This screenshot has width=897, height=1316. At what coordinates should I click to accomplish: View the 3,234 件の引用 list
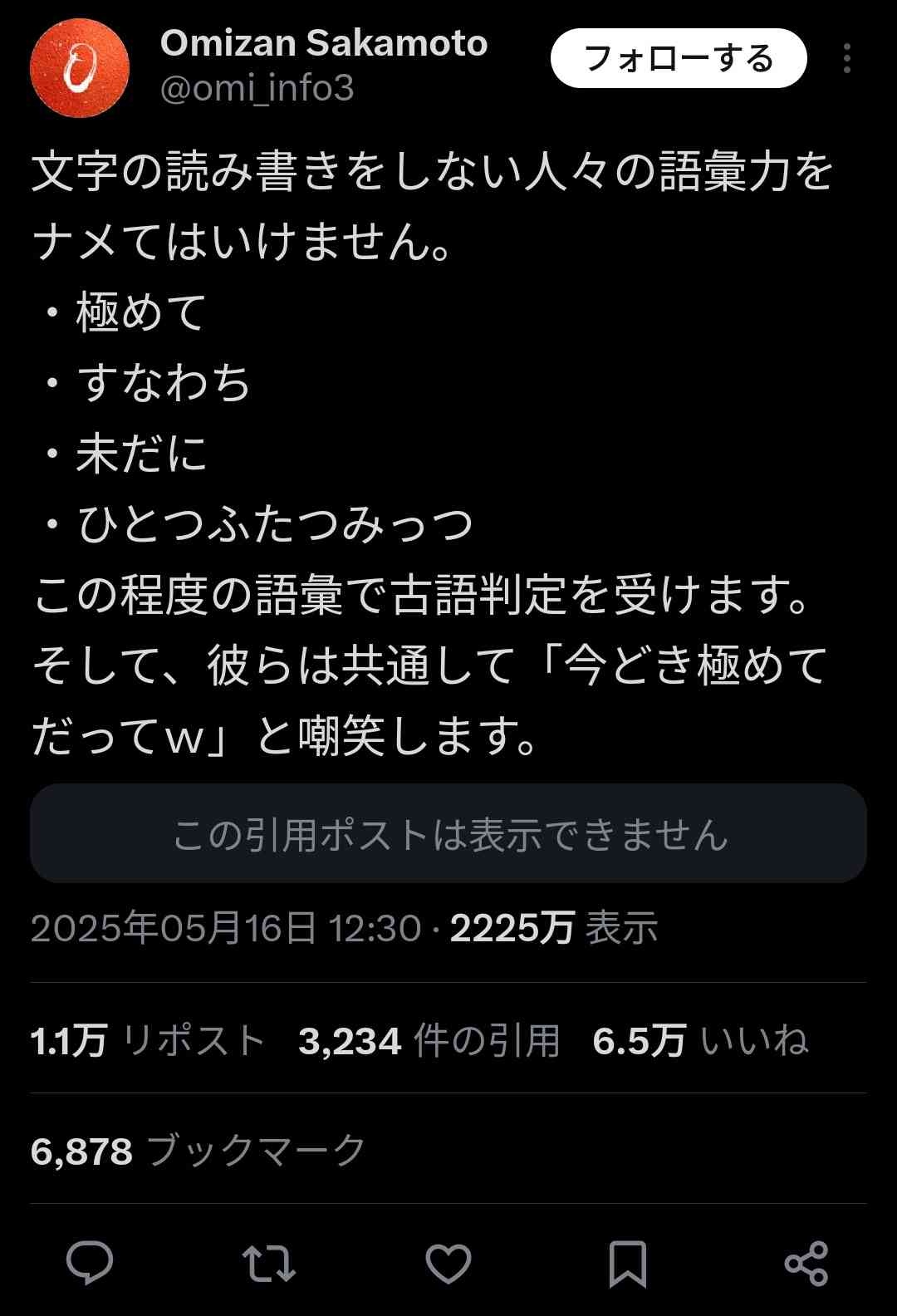pos(429,1040)
